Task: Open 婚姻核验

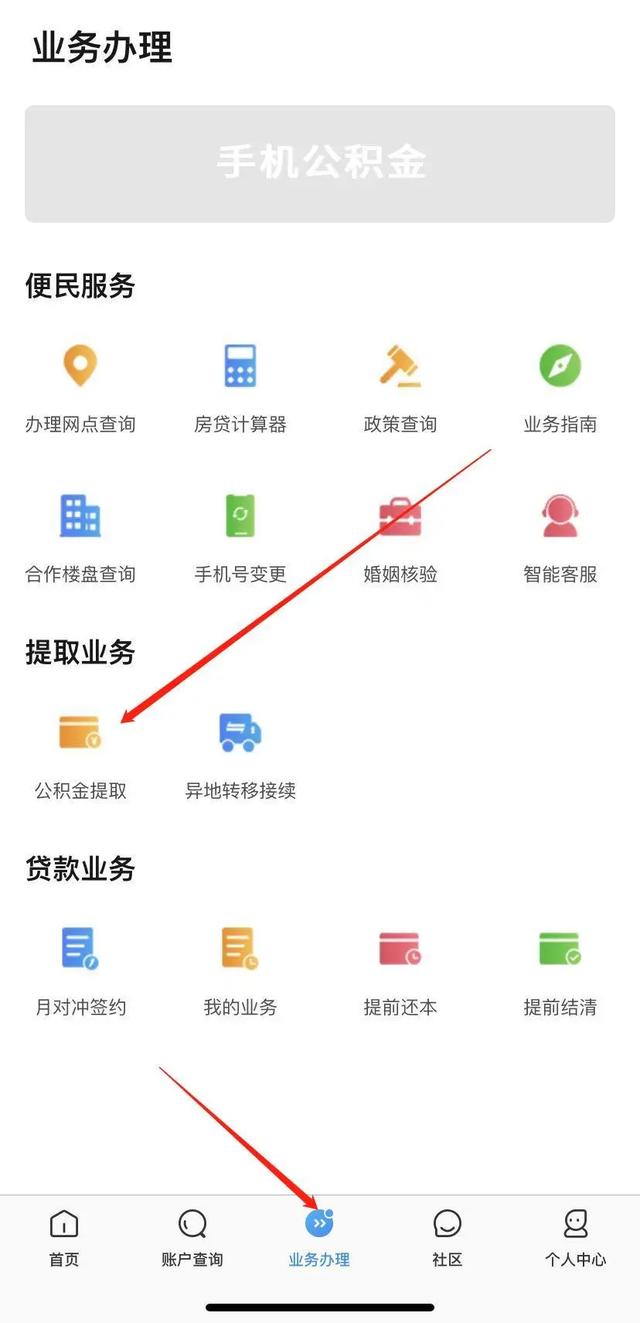Action: click(400, 536)
